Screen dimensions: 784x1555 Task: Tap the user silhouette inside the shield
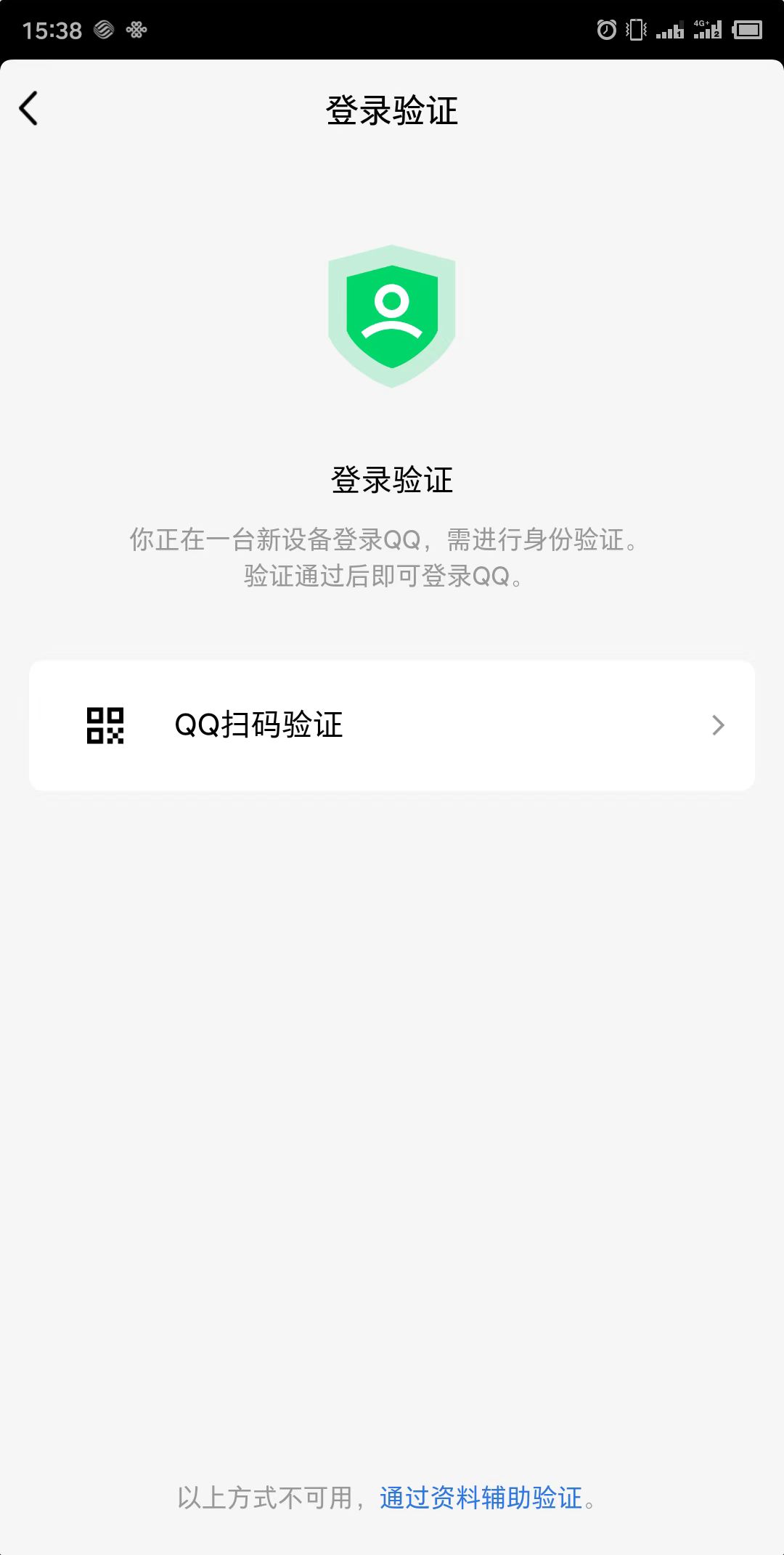point(391,314)
